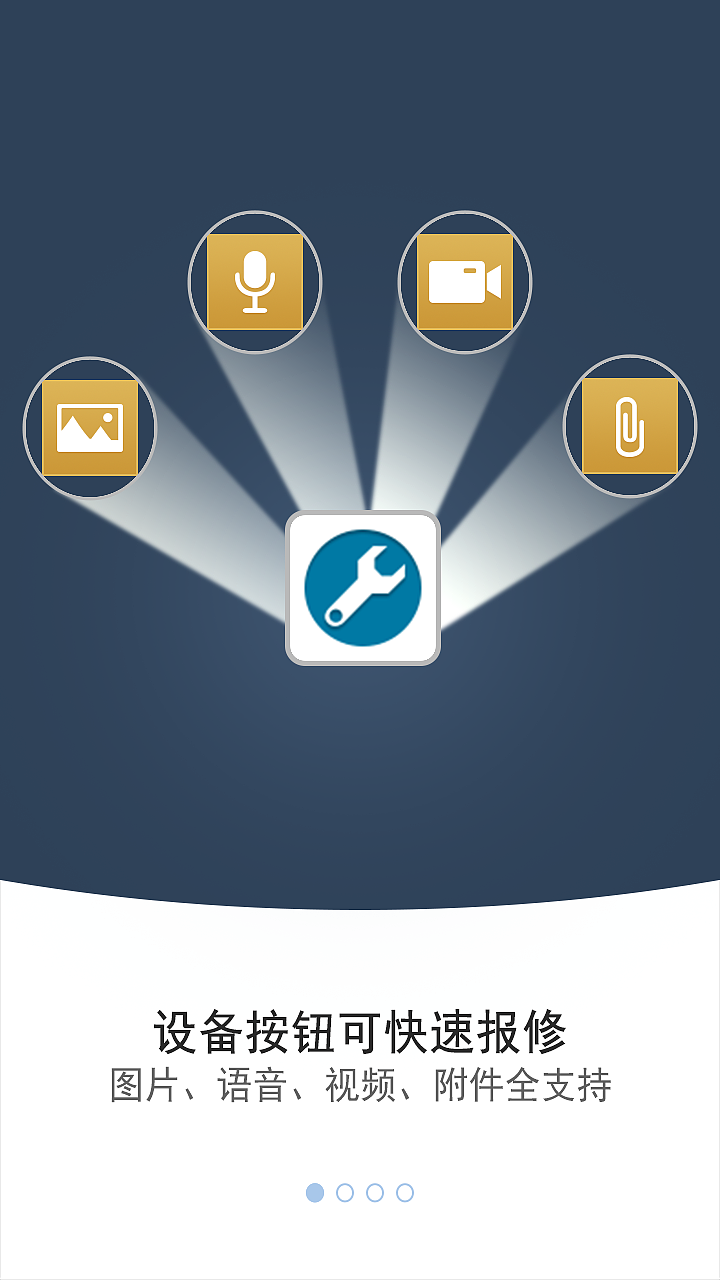Jump to the second onboarding page dot
The image size is (720, 1280).
point(345,1192)
